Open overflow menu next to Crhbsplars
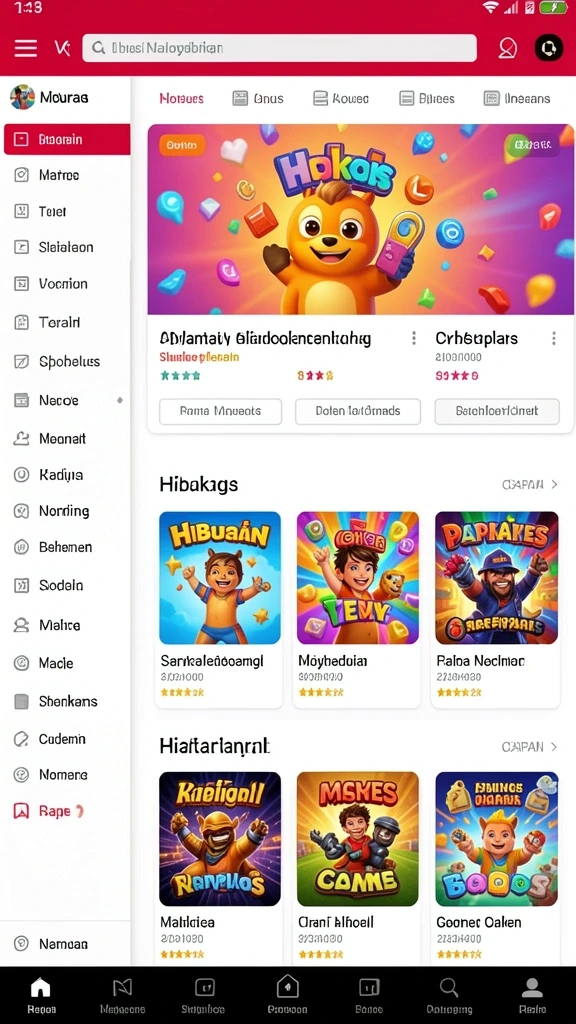Image resolution: width=576 pixels, height=1024 pixels. pyautogui.click(x=554, y=338)
